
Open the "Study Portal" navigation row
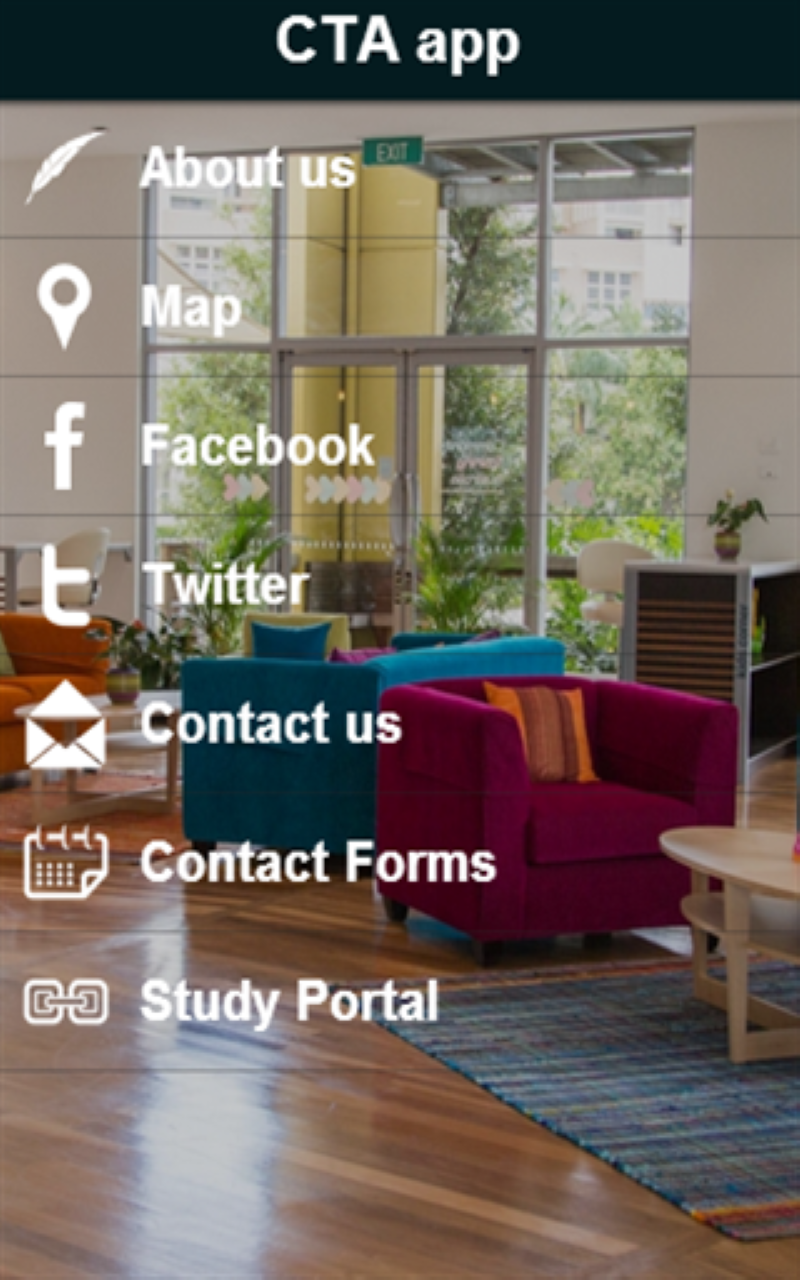(x=290, y=1000)
